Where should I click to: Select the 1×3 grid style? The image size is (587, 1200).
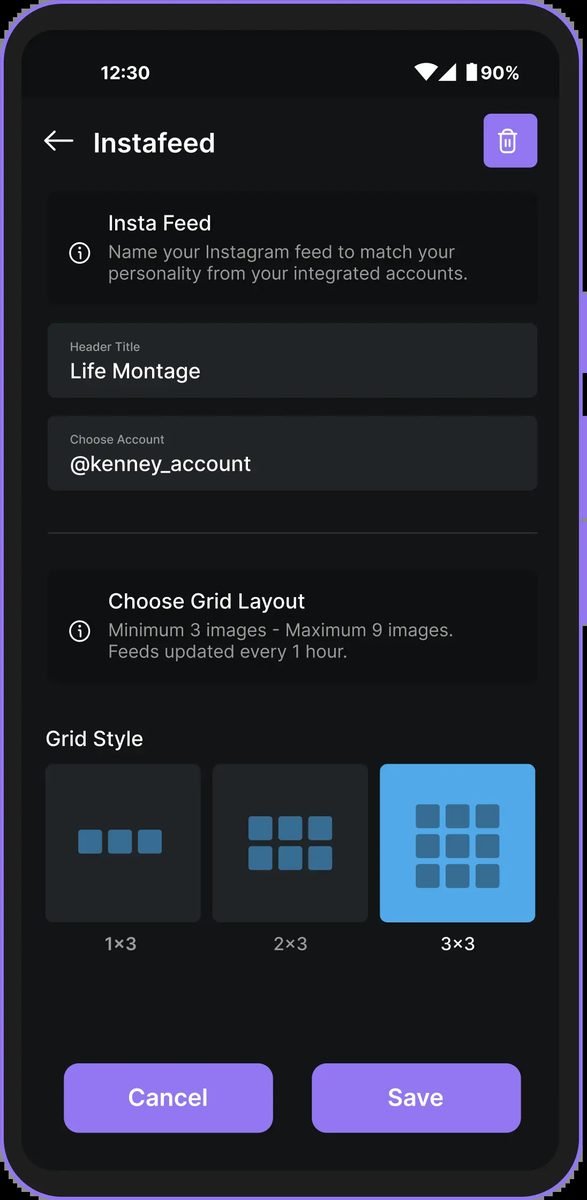[x=123, y=843]
